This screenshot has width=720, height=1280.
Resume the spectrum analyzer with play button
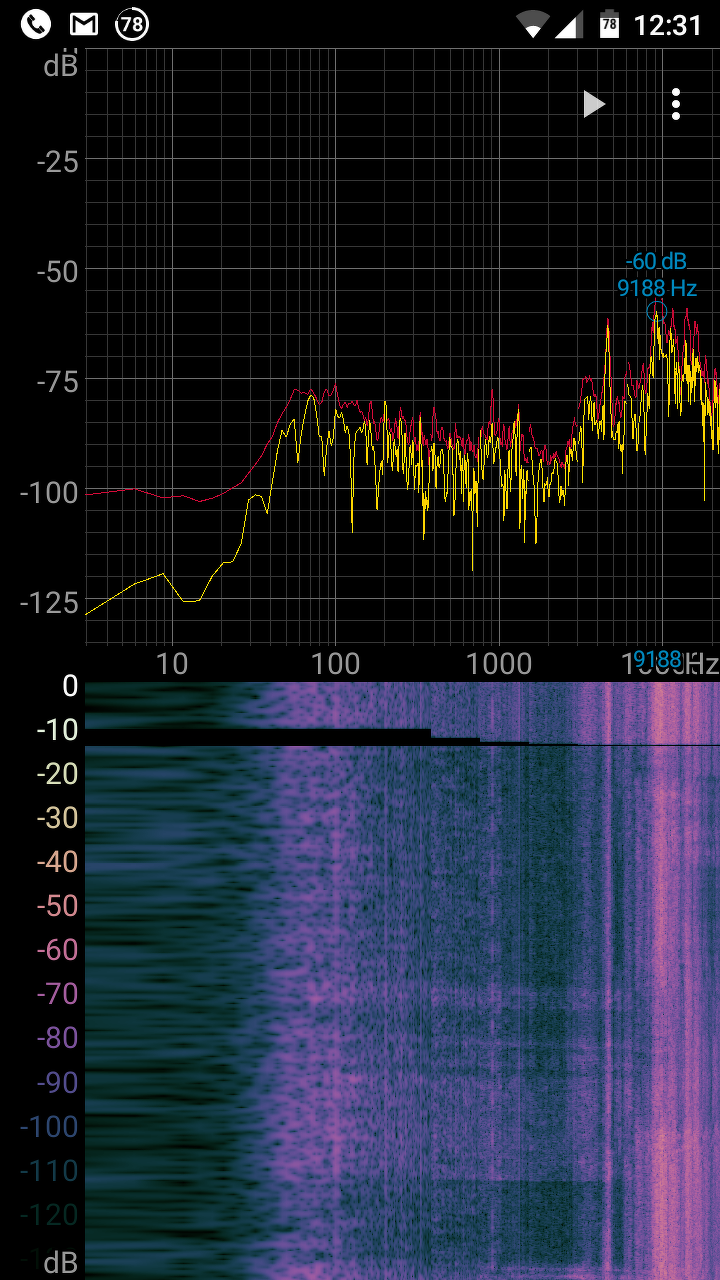(594, 104)
